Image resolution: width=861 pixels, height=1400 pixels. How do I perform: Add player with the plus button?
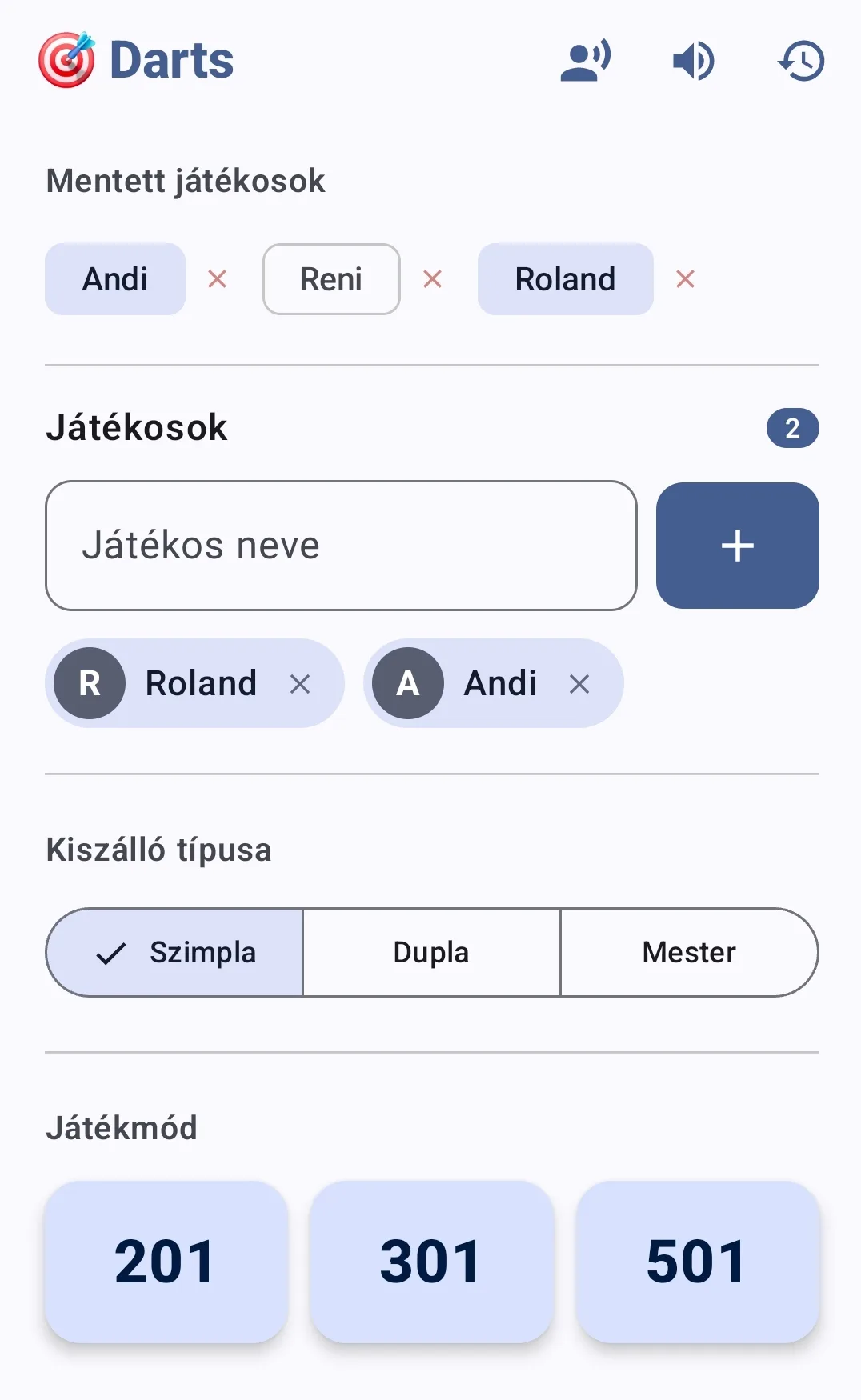click(738, 546)
